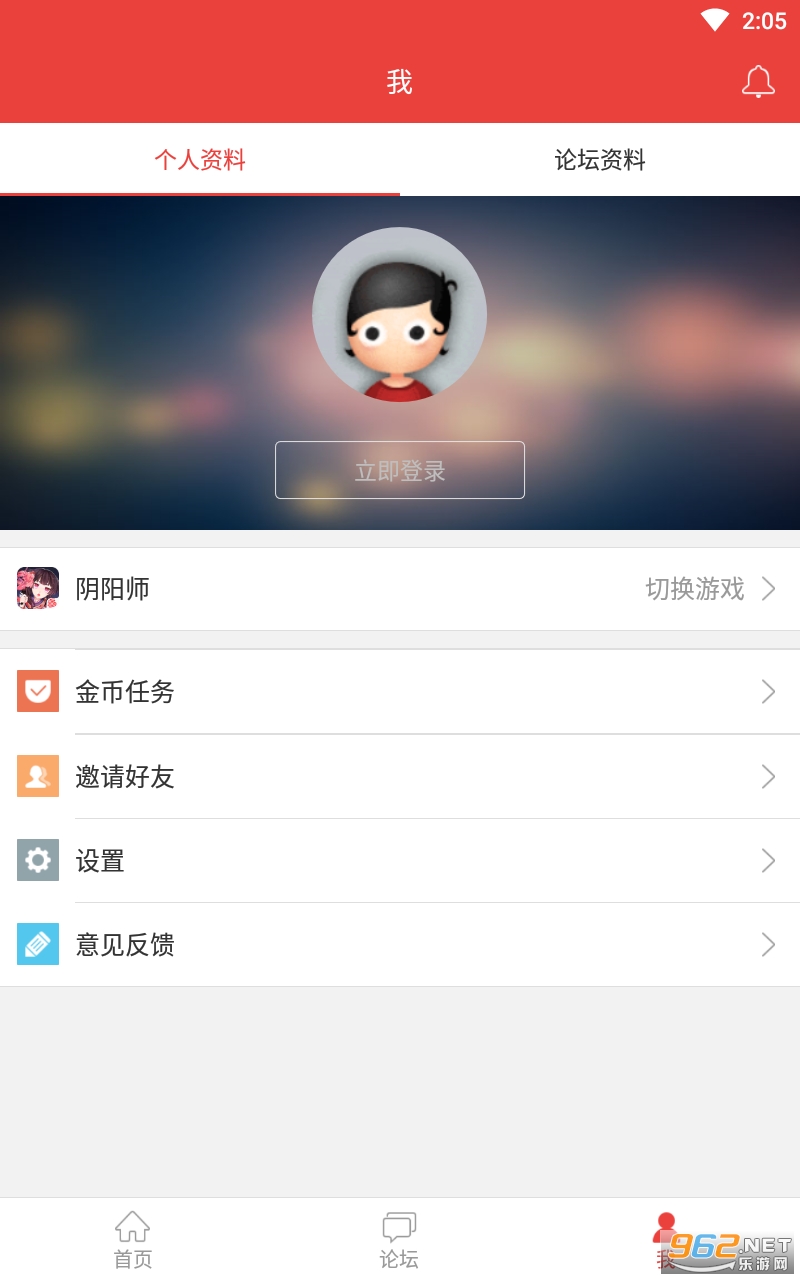Screen dimensions: 800x1280
Task: Open 金币任务
Action: (400, 692)
